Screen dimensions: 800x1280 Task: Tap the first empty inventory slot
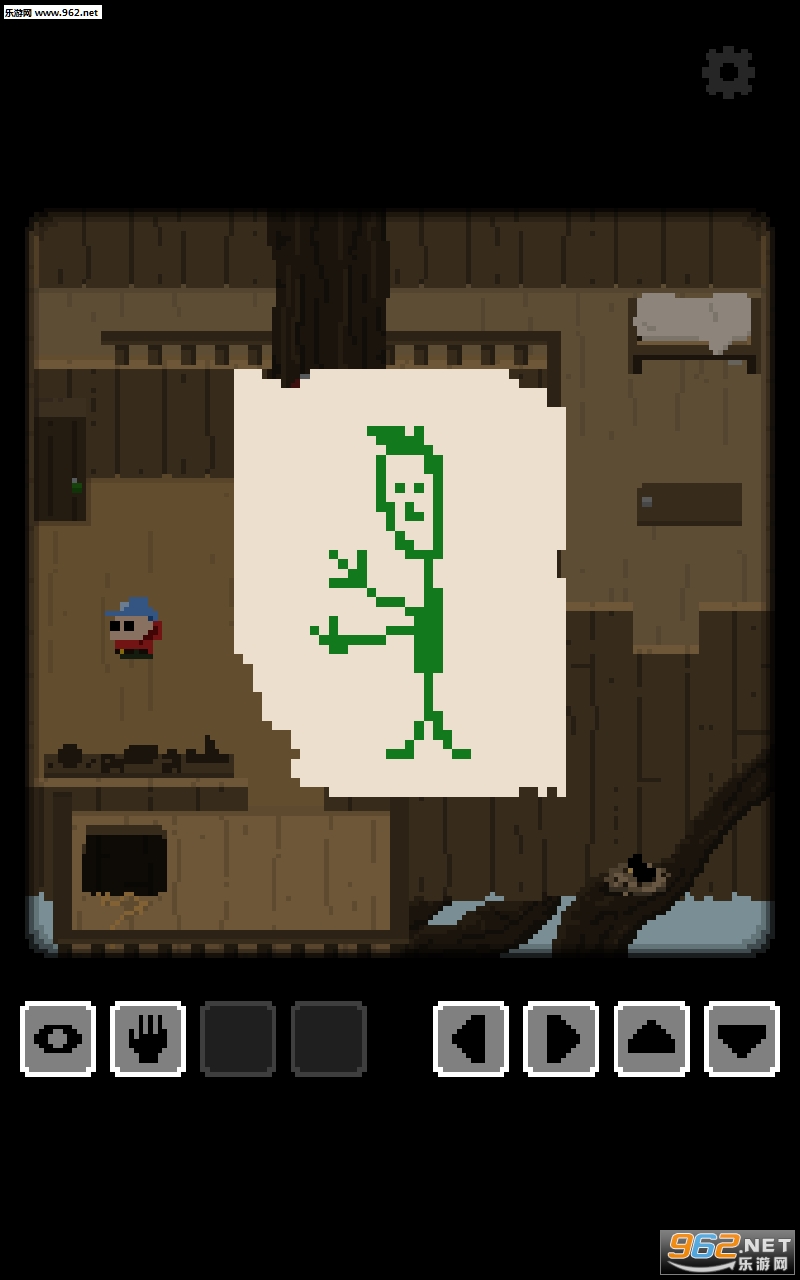click(x=238, y=1039)
